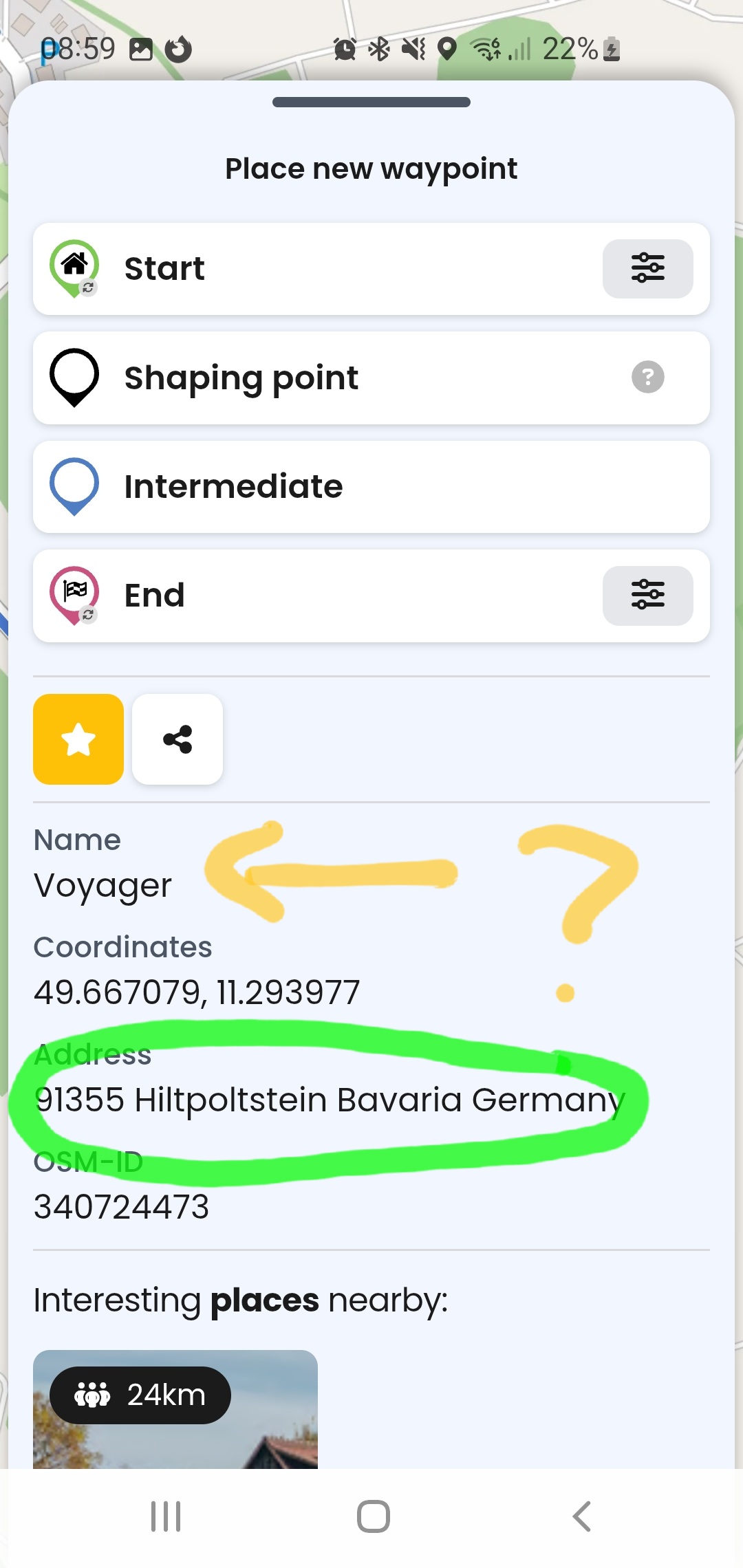Open the End waypoint settings sliders

[x=647, y=596]
